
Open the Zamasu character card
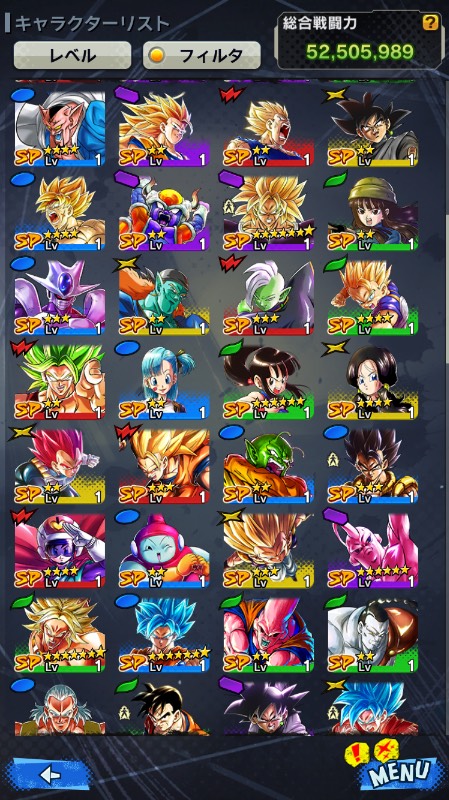pos(268,297)
